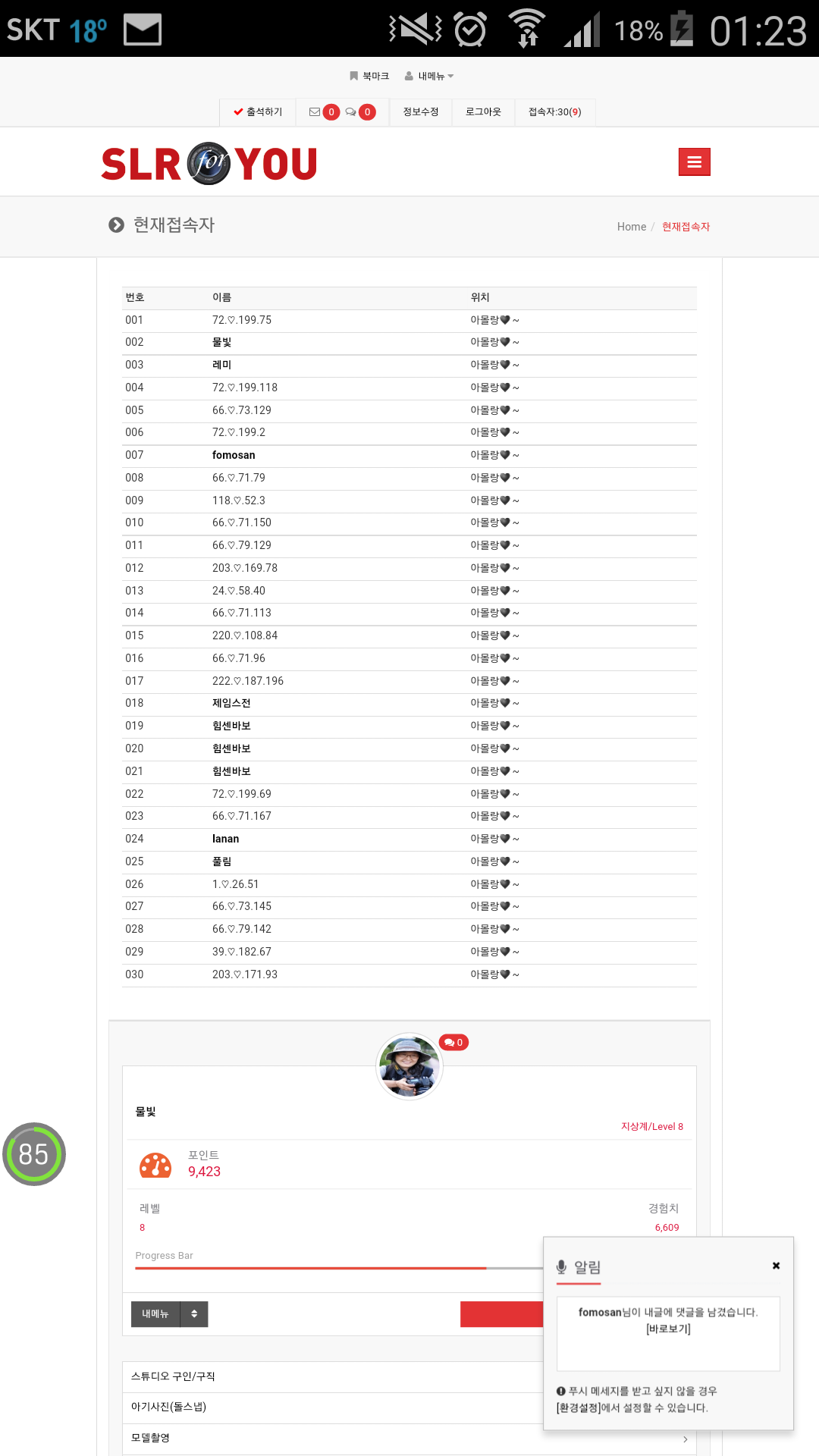Tap 로그아웃 to log out

click(x=483, y=111)
